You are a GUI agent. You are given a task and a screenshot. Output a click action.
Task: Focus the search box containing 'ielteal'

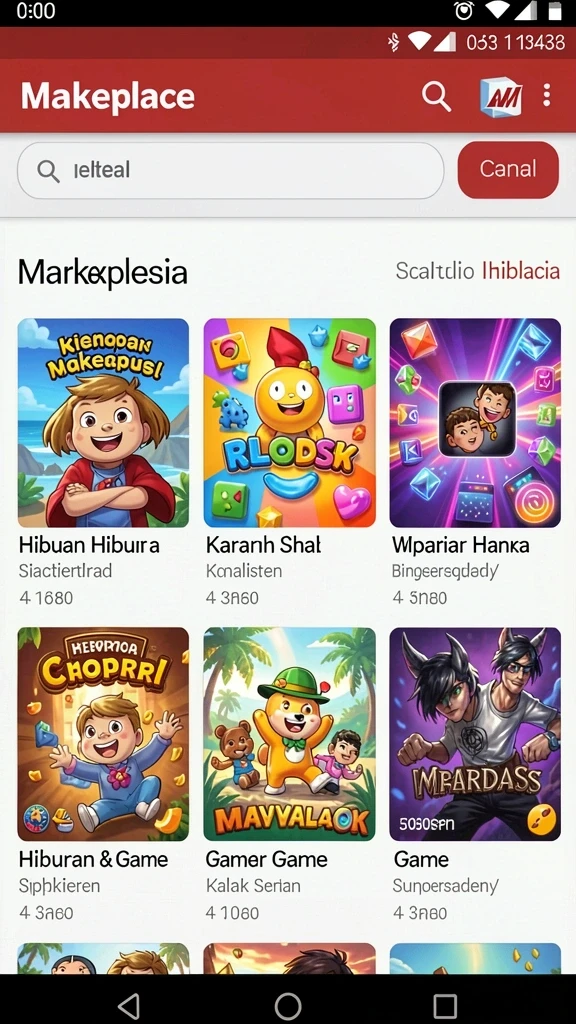coord(231,170)
